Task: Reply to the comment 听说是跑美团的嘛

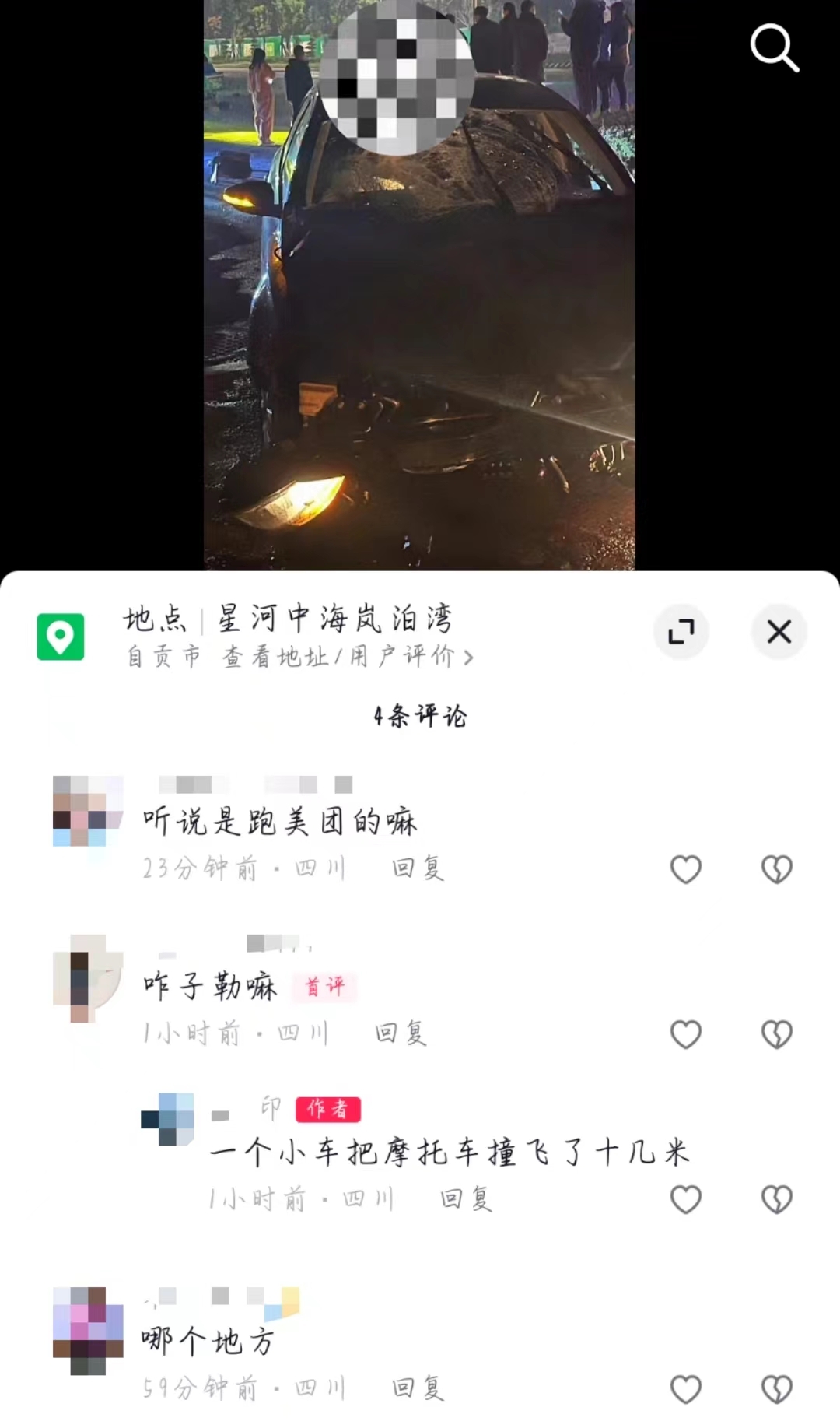Action: (x=418, y=868)
